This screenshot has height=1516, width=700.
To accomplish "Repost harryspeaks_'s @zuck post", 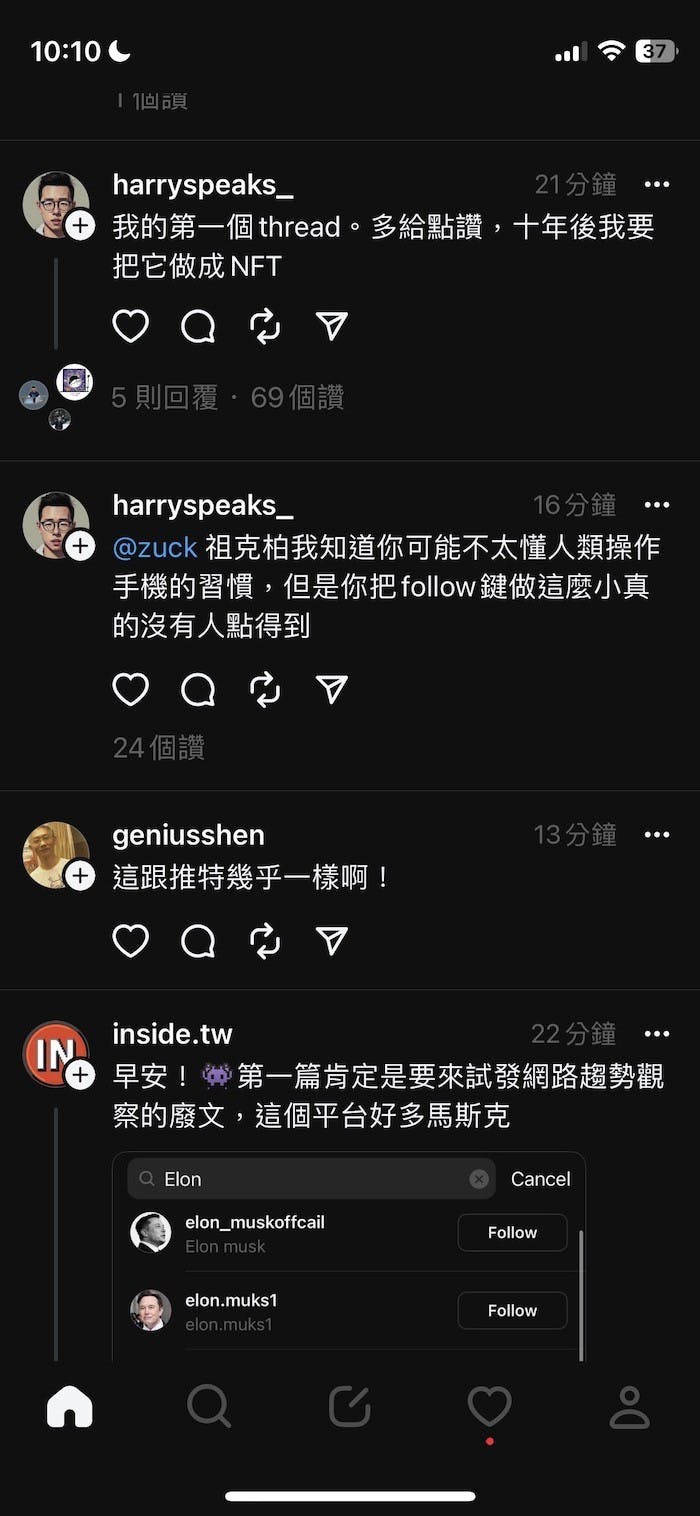I will [265, 689].
